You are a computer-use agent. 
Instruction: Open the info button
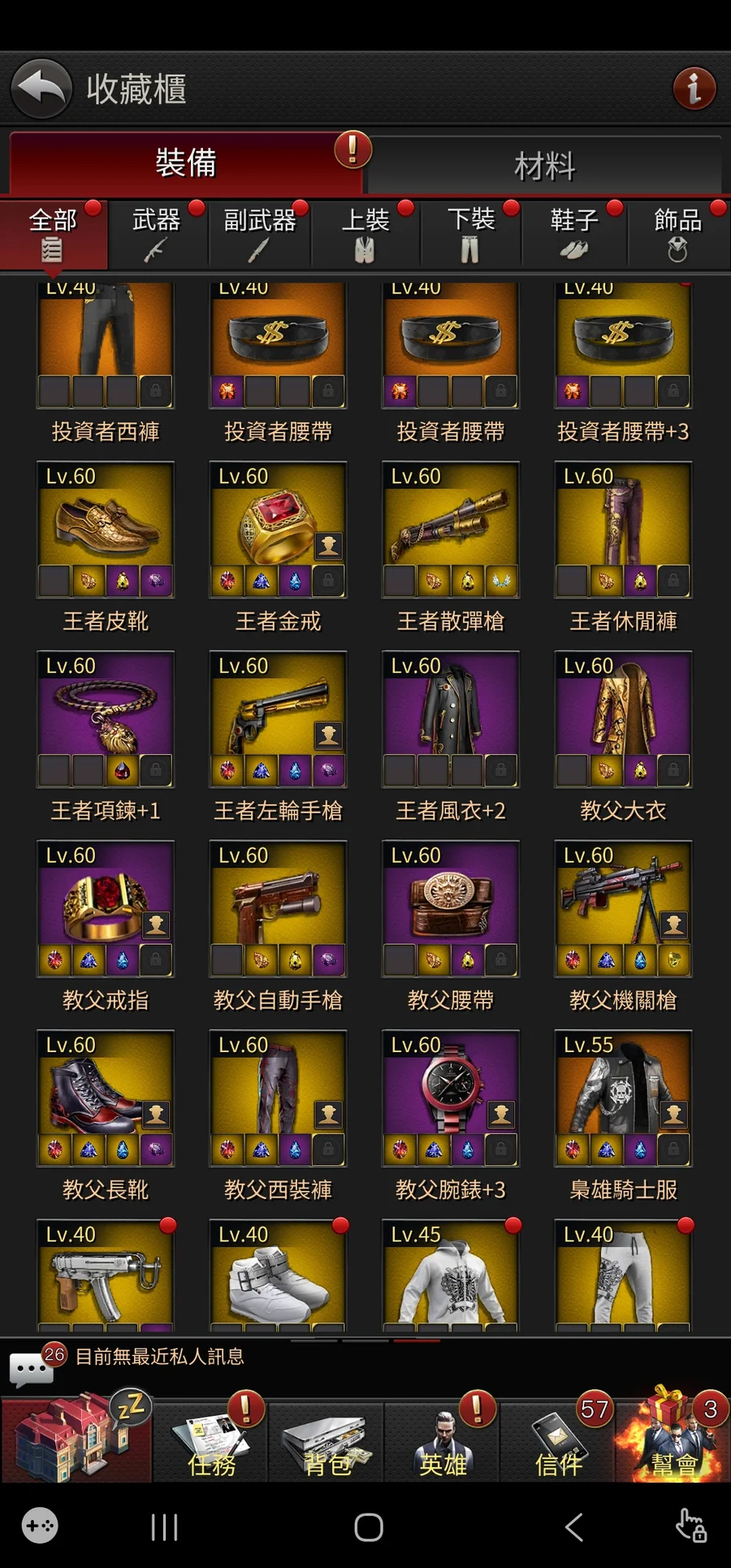(x=694, y=89)
